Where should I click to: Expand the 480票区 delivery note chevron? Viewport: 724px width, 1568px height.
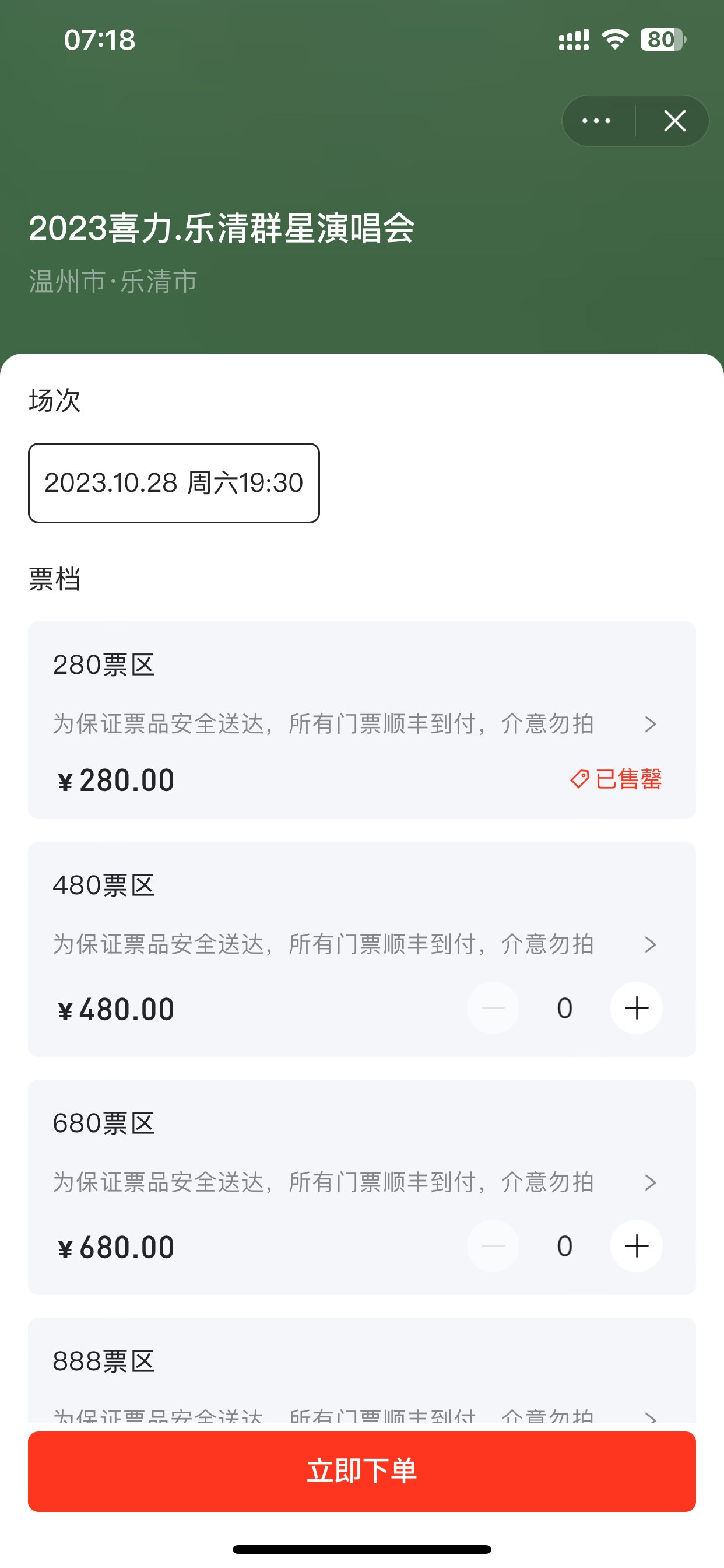[651, 944]
